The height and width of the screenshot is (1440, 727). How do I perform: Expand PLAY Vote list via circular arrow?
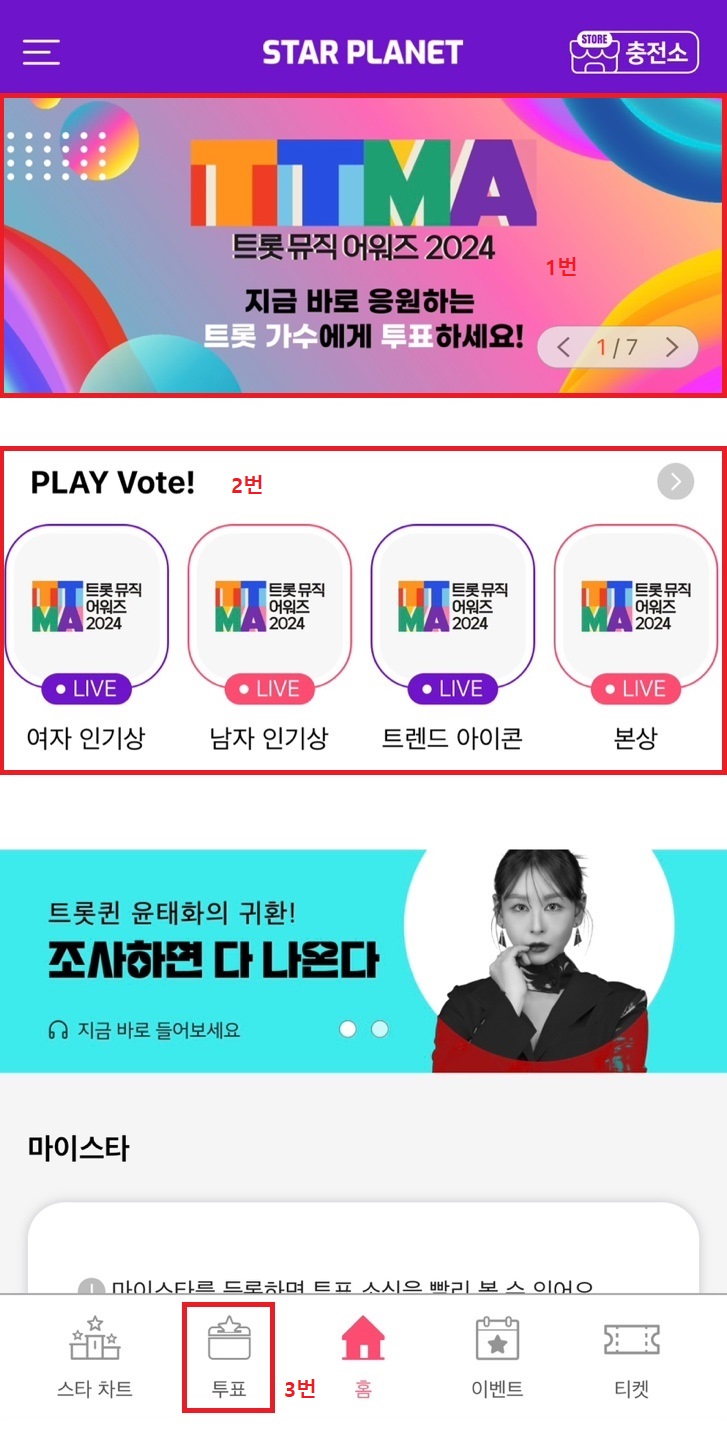tap(674, 481)
